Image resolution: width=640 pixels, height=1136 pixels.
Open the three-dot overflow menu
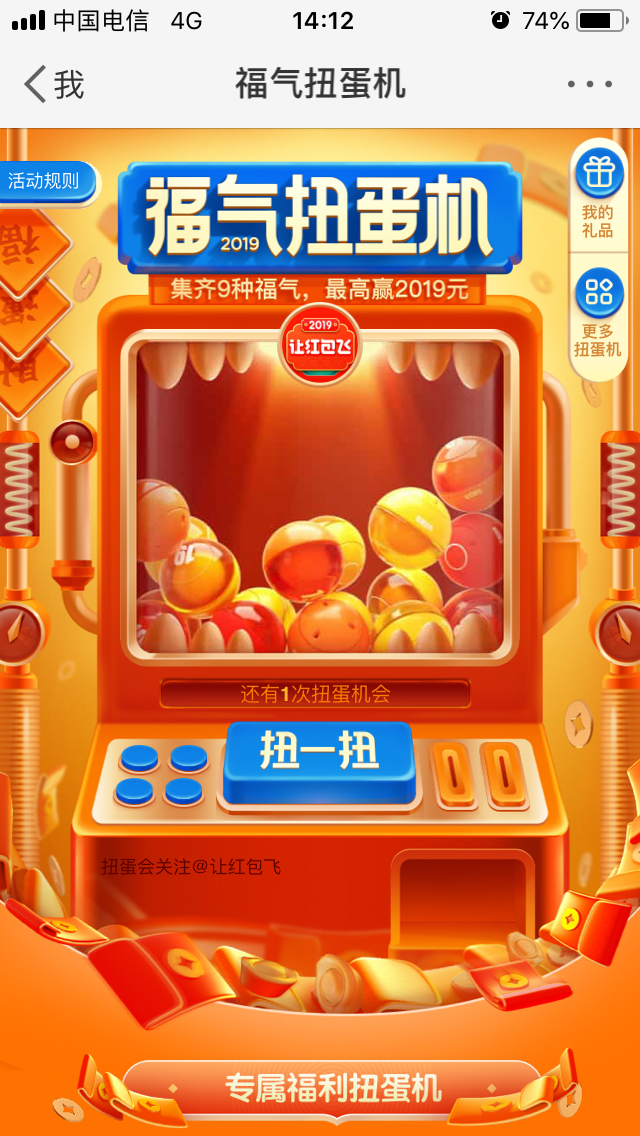tap(590, 84)
